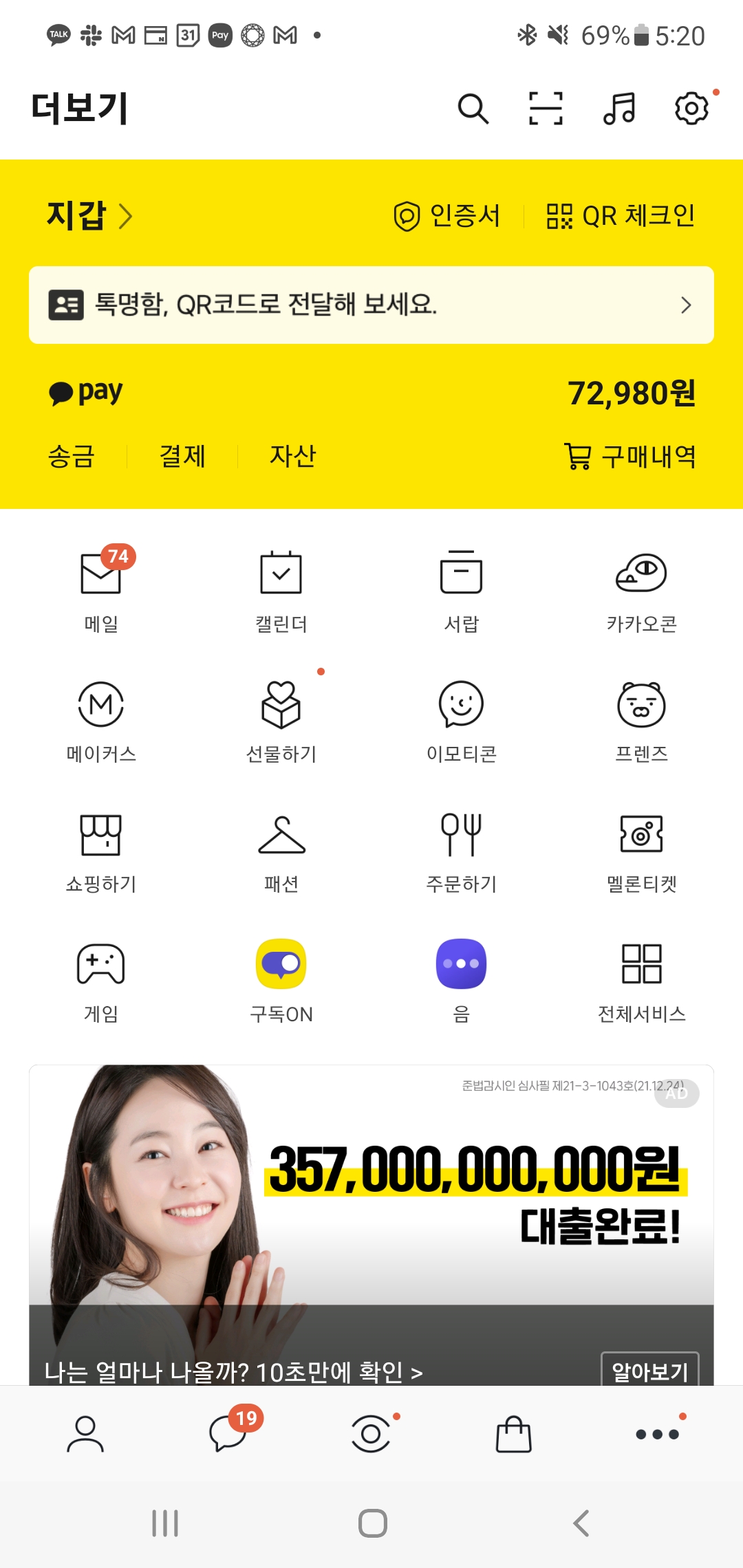Open 지갑 wallet page

click(89, 216)
